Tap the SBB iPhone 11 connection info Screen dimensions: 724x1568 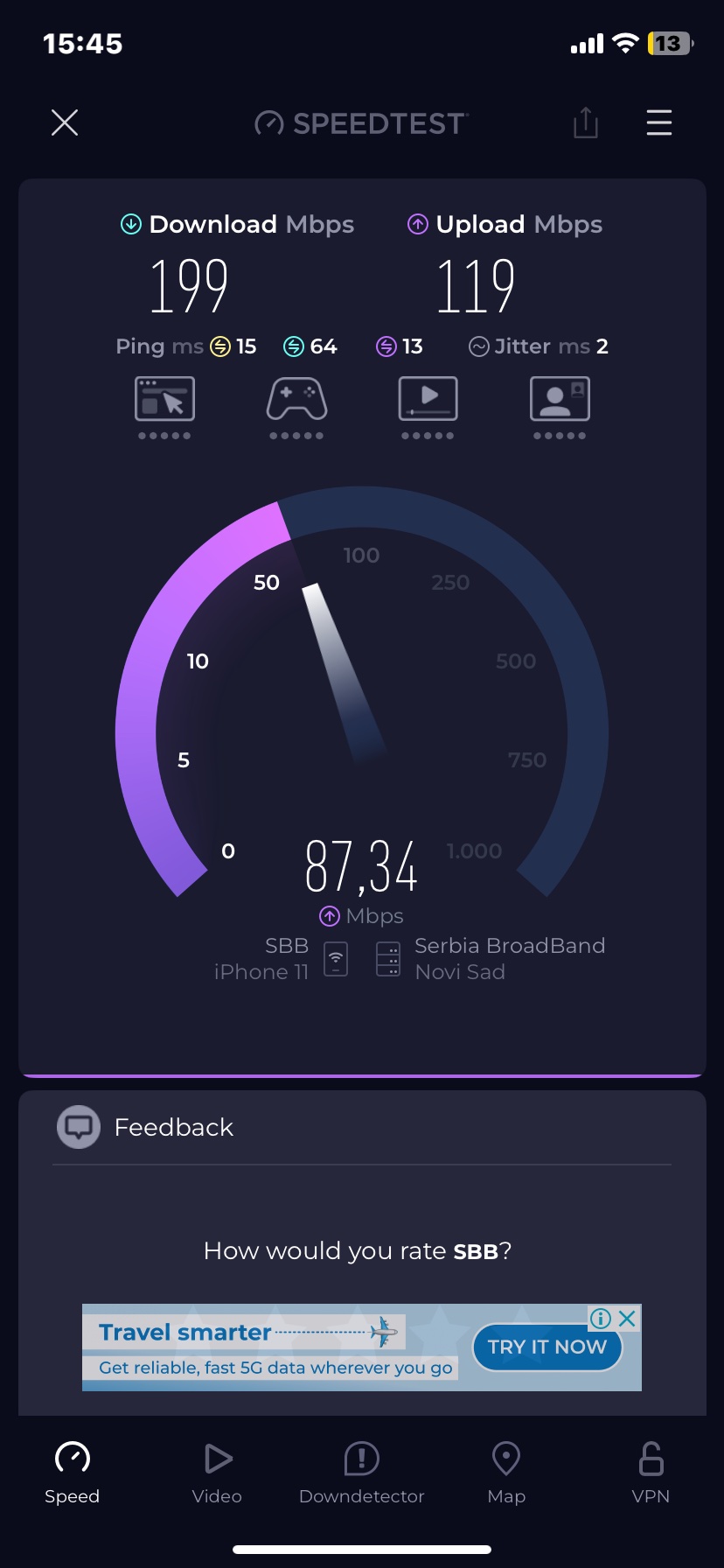pyautogui.click(x=280, y=958)
